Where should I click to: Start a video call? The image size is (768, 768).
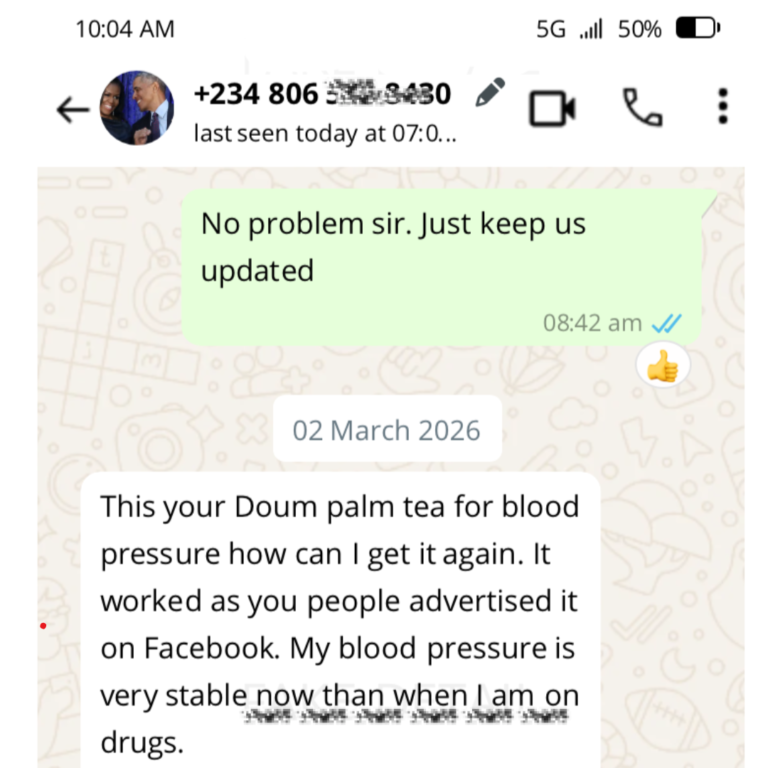pyautogui.click(x=552, y=107)
